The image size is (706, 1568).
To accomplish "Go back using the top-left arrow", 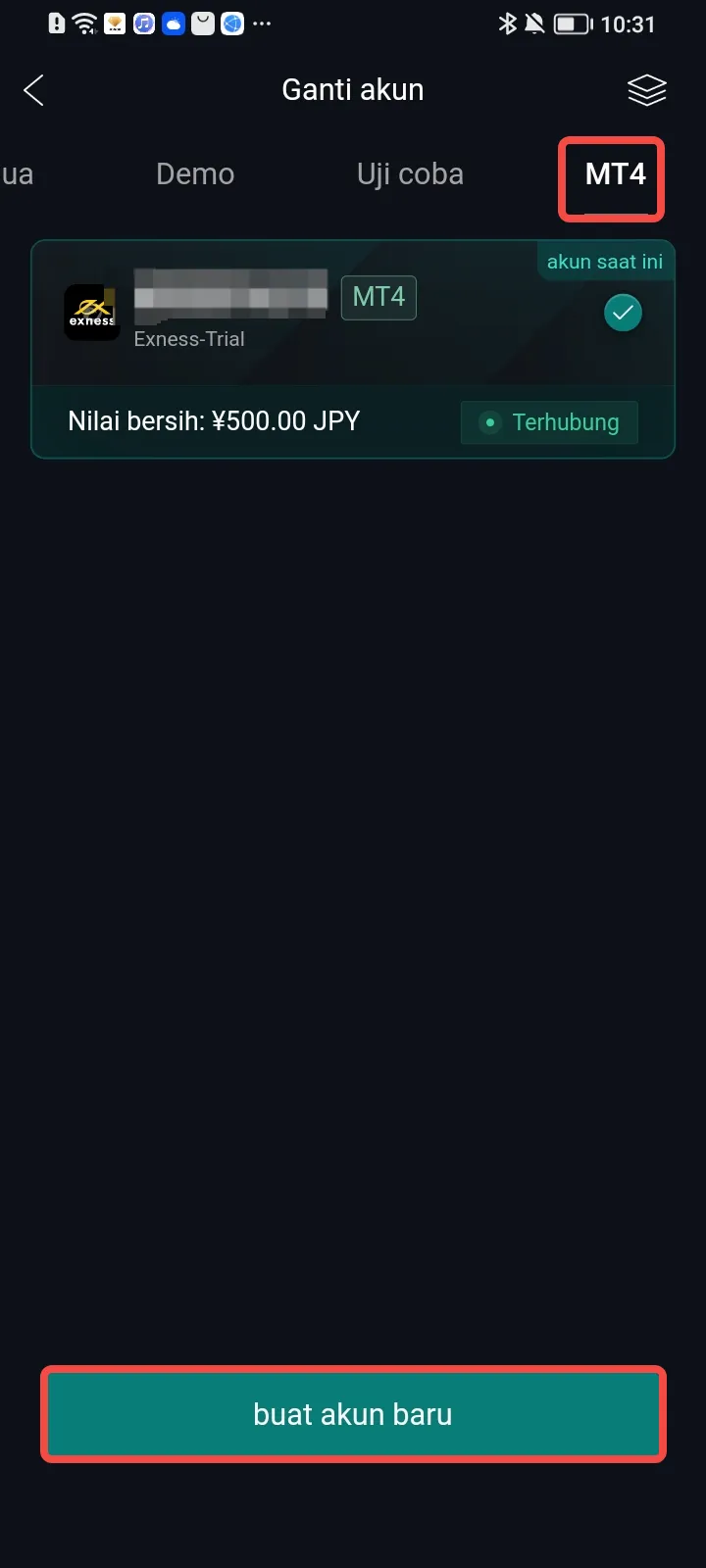I will 34,90.
